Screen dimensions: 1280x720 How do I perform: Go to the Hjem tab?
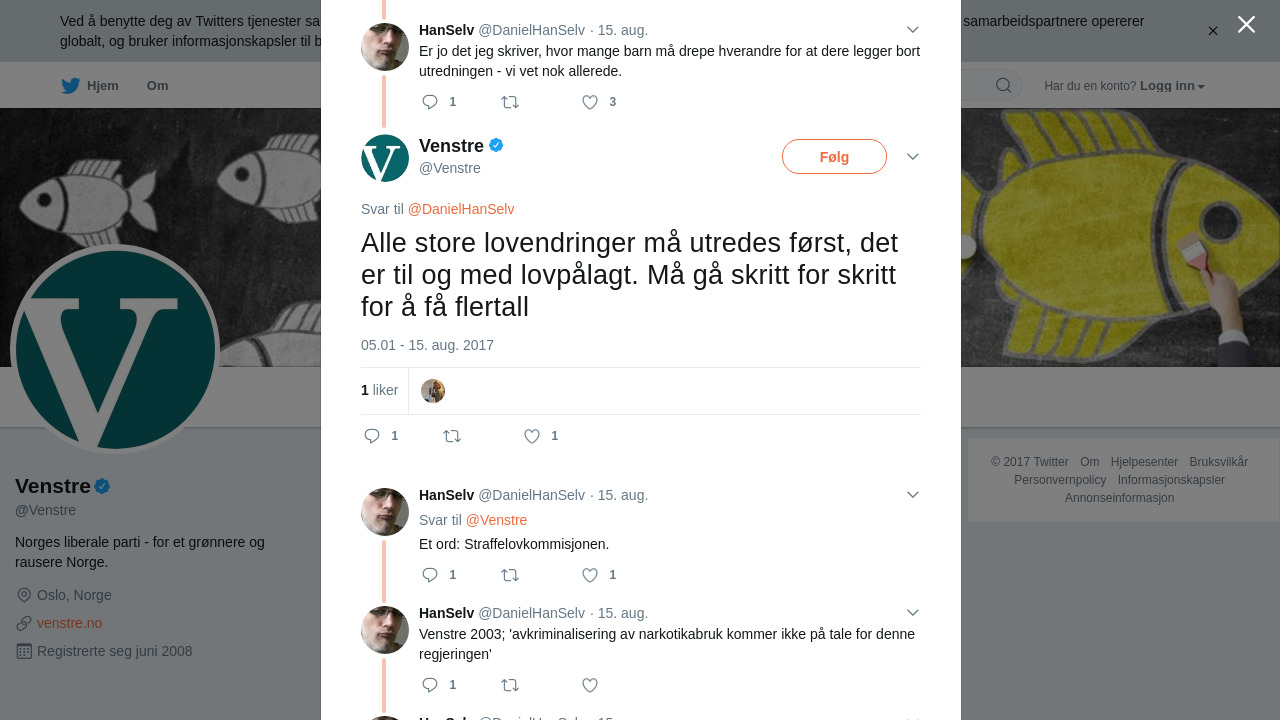(x=90, y=86)
